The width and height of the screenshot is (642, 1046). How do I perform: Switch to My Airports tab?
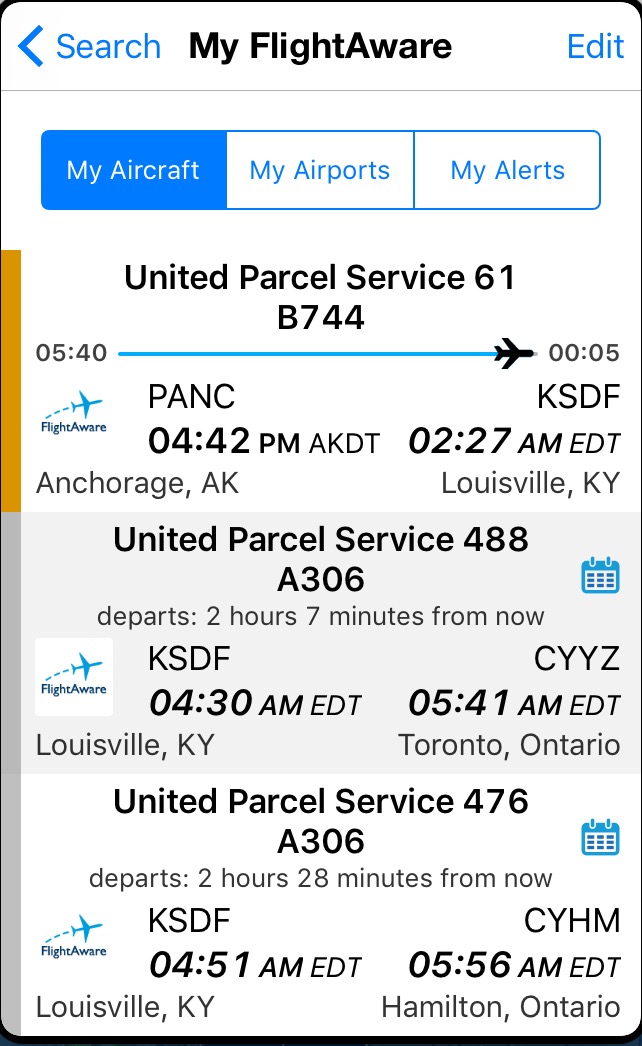point(320,170)
